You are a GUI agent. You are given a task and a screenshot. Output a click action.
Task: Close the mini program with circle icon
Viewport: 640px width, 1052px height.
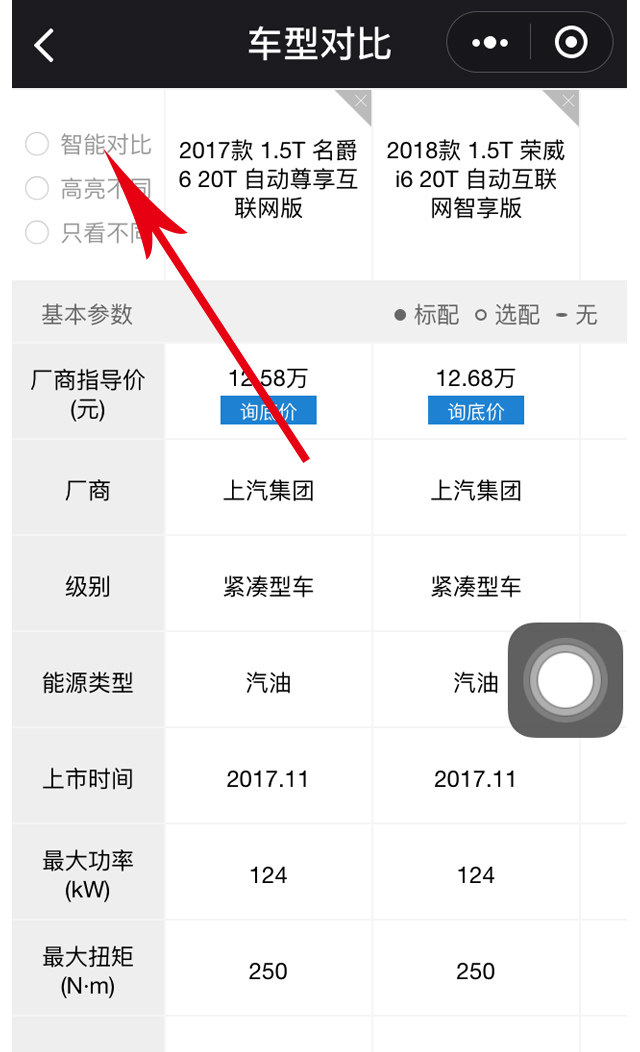tap(571, 43)
